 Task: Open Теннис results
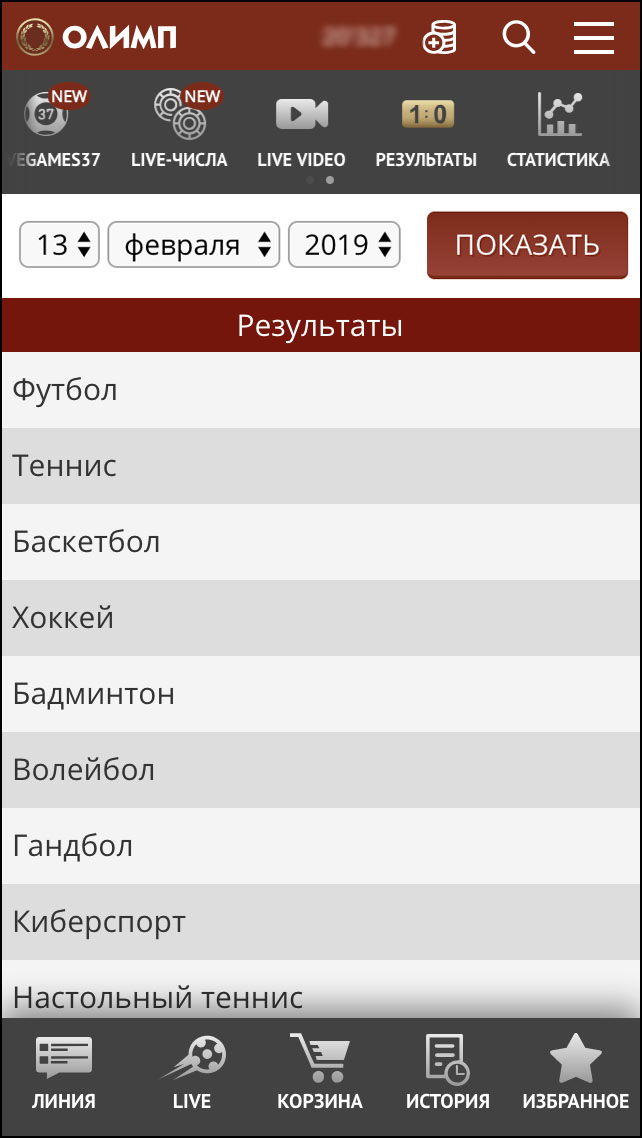[321, 466]
